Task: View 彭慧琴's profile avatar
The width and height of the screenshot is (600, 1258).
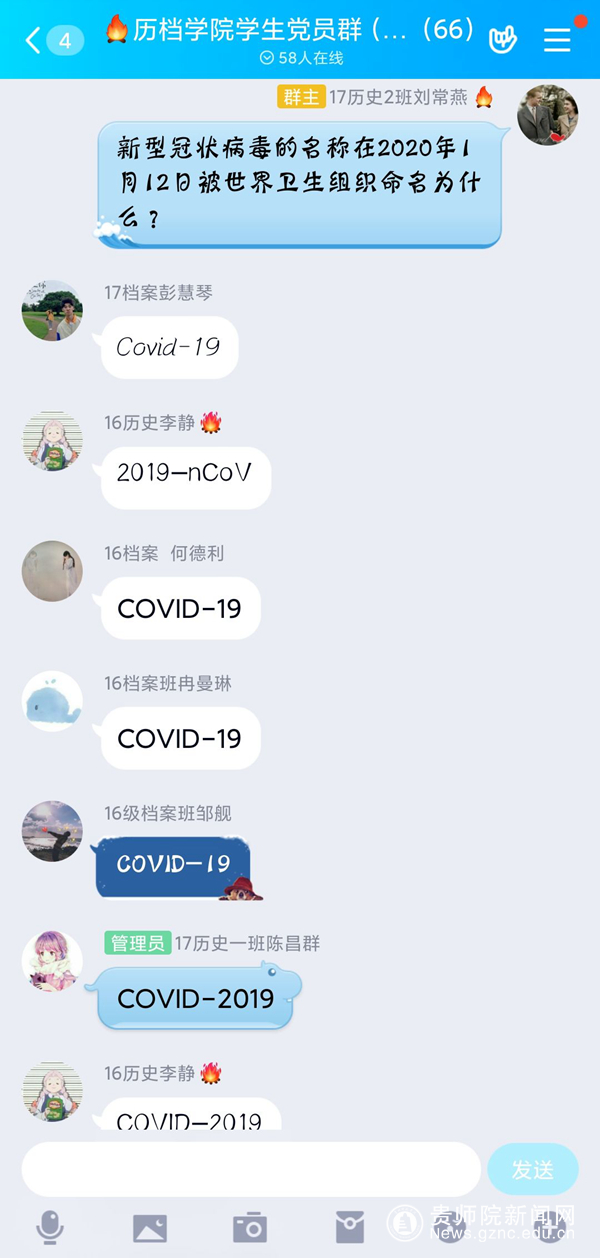Action: click(x=52, y=311)
